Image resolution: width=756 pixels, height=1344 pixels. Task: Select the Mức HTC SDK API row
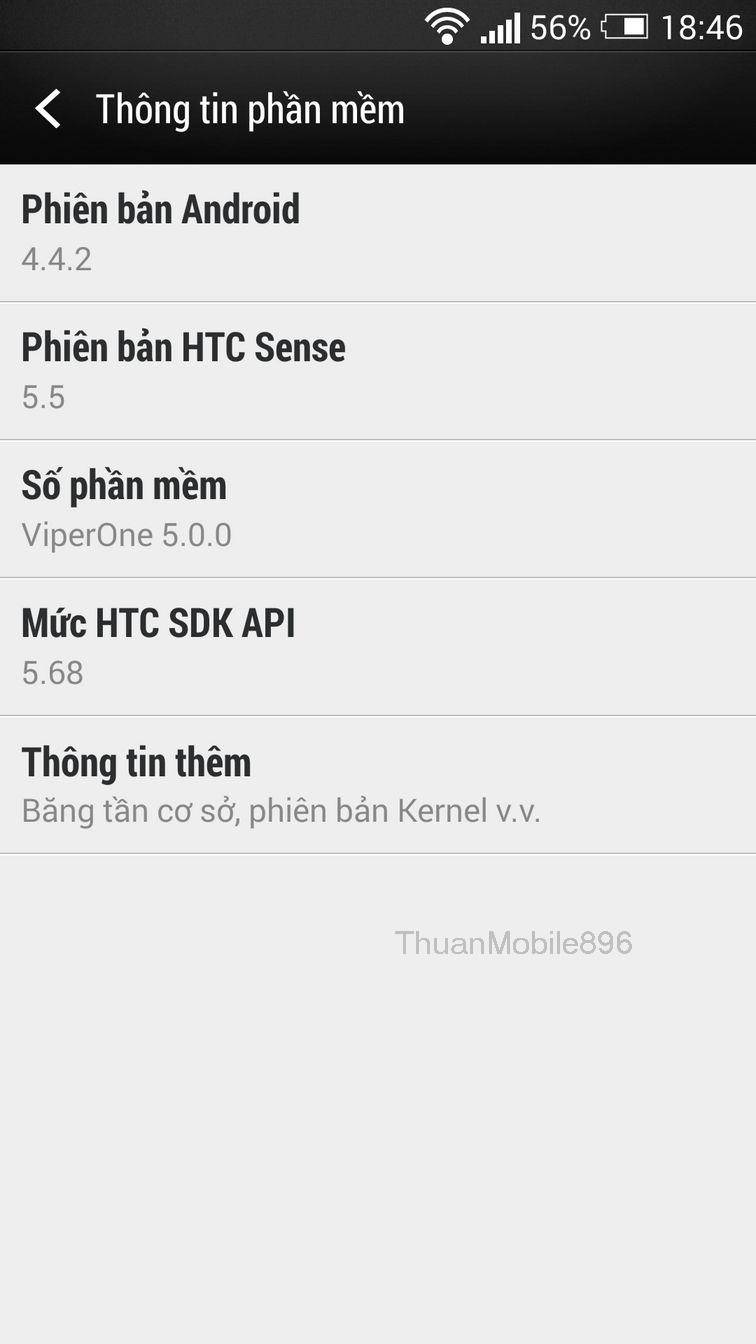378,647
